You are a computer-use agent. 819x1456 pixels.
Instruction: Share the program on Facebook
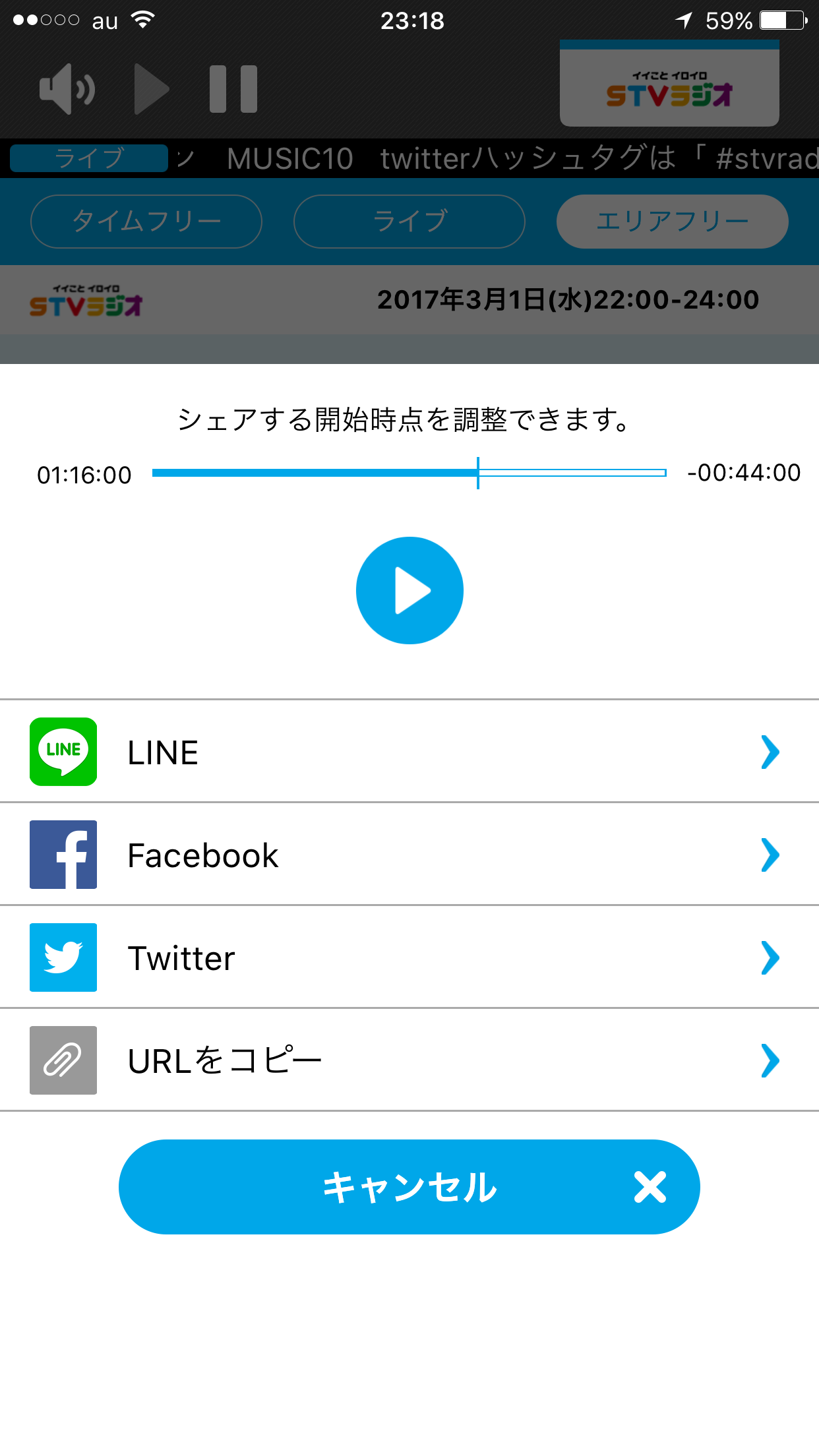pyautogui.click(x=409, y=855)
